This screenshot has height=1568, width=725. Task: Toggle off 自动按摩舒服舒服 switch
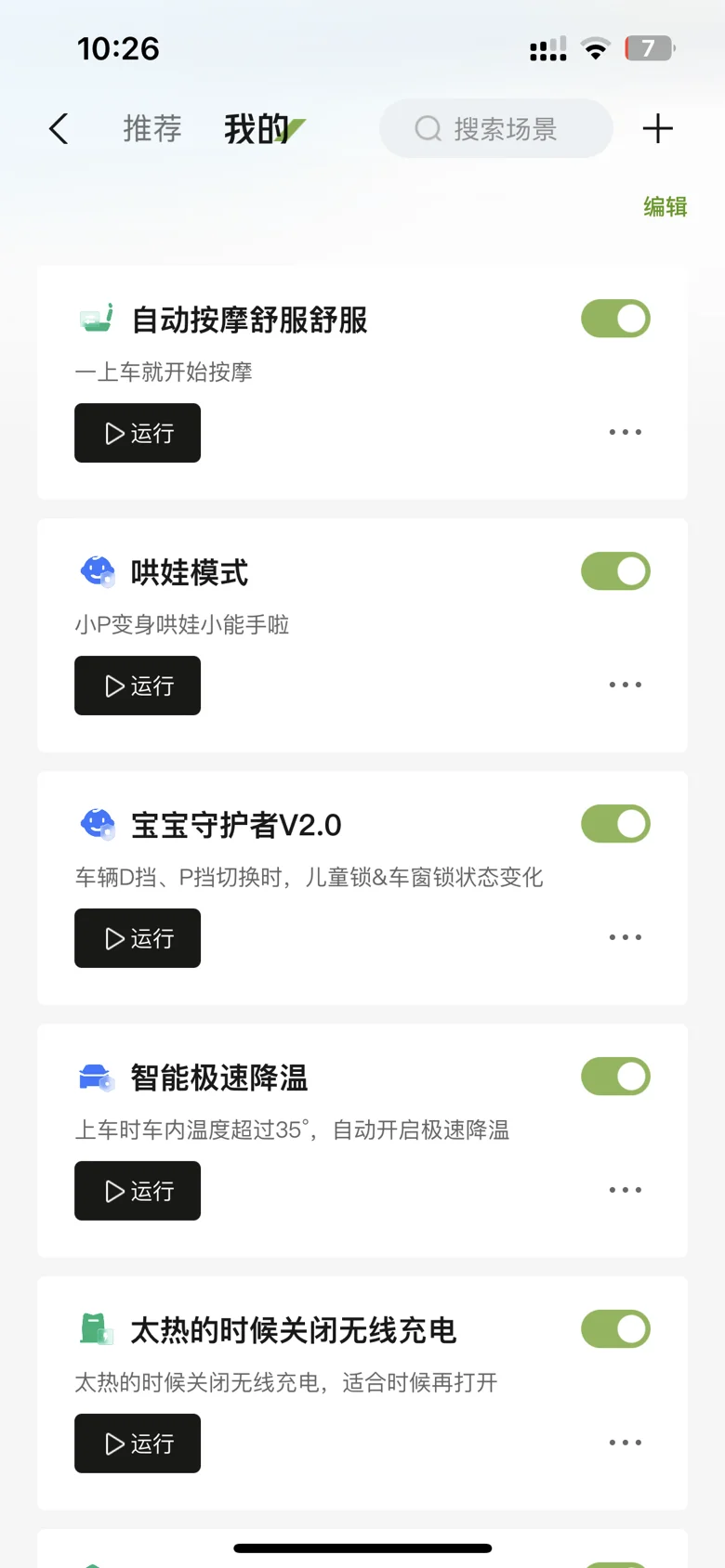click(x=615, y=319)
